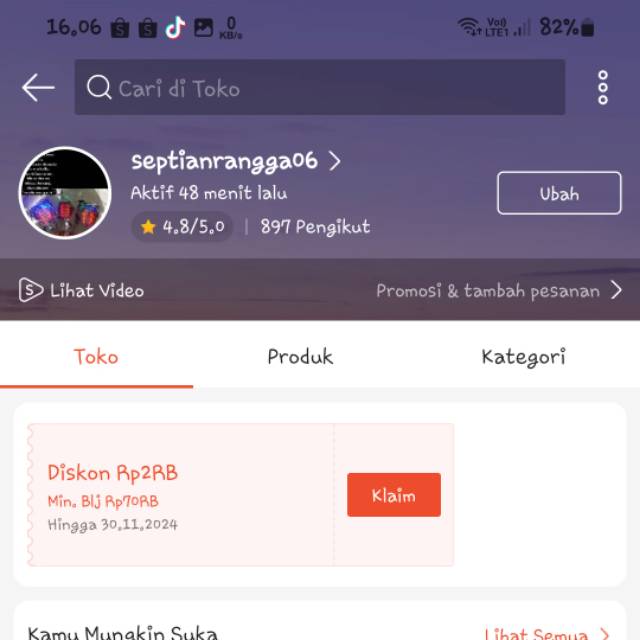
Task: Open Lihat Semua recommendations
Action: tap(547, 632)
